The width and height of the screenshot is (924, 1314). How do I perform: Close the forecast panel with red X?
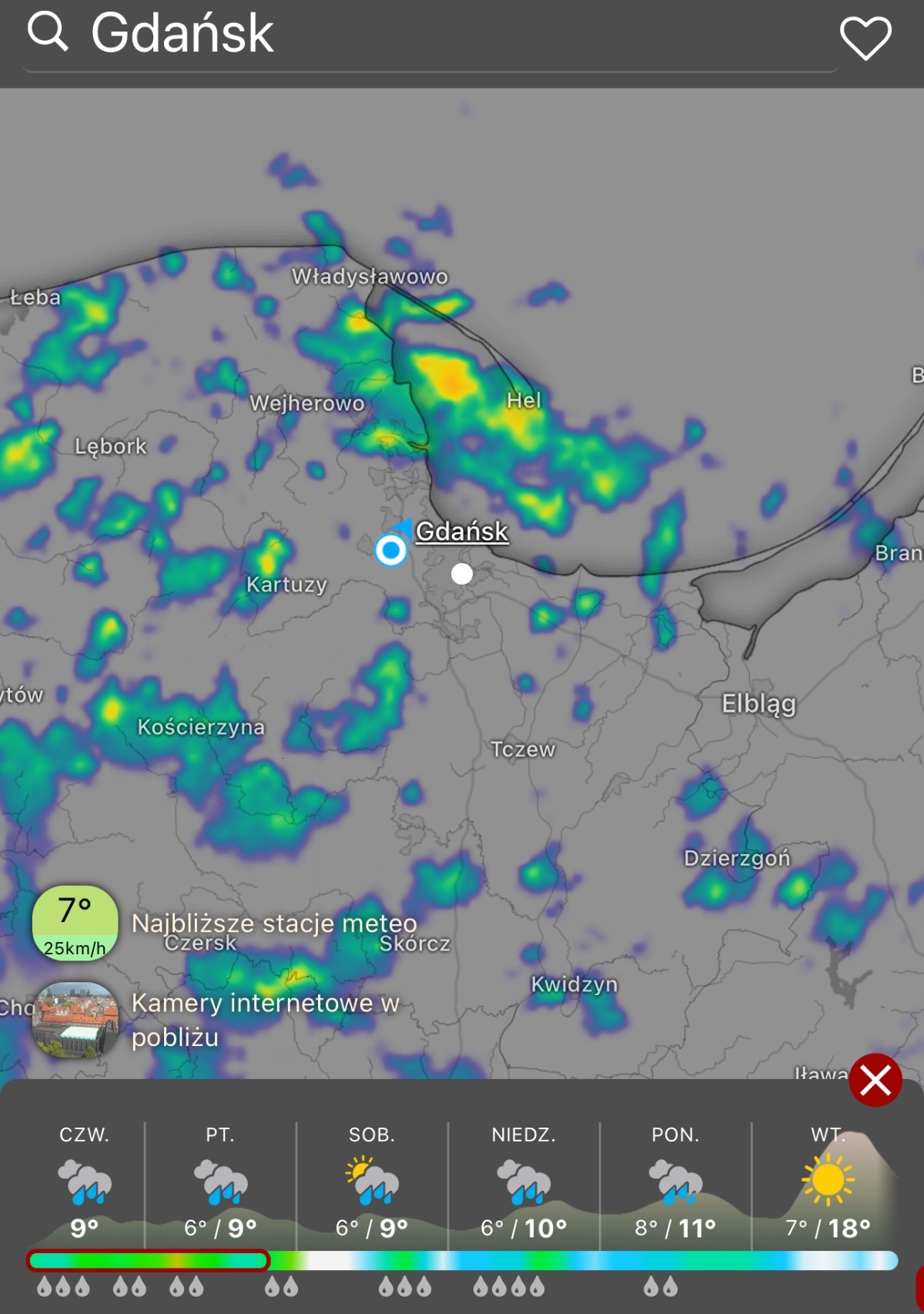click(x=875, y=1079)
